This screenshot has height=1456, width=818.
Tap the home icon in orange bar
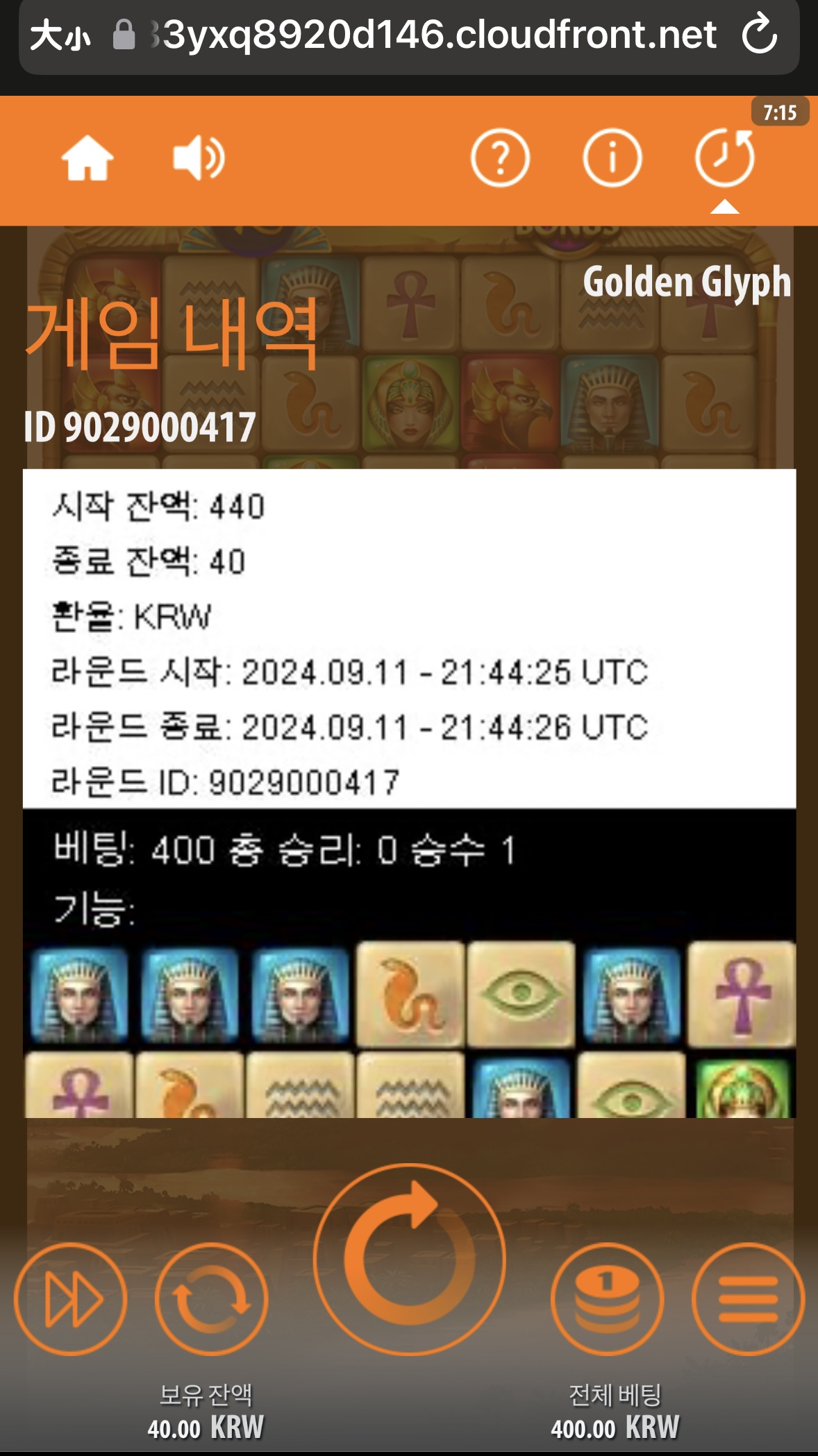pyautogui.click(x=87, y=158)
